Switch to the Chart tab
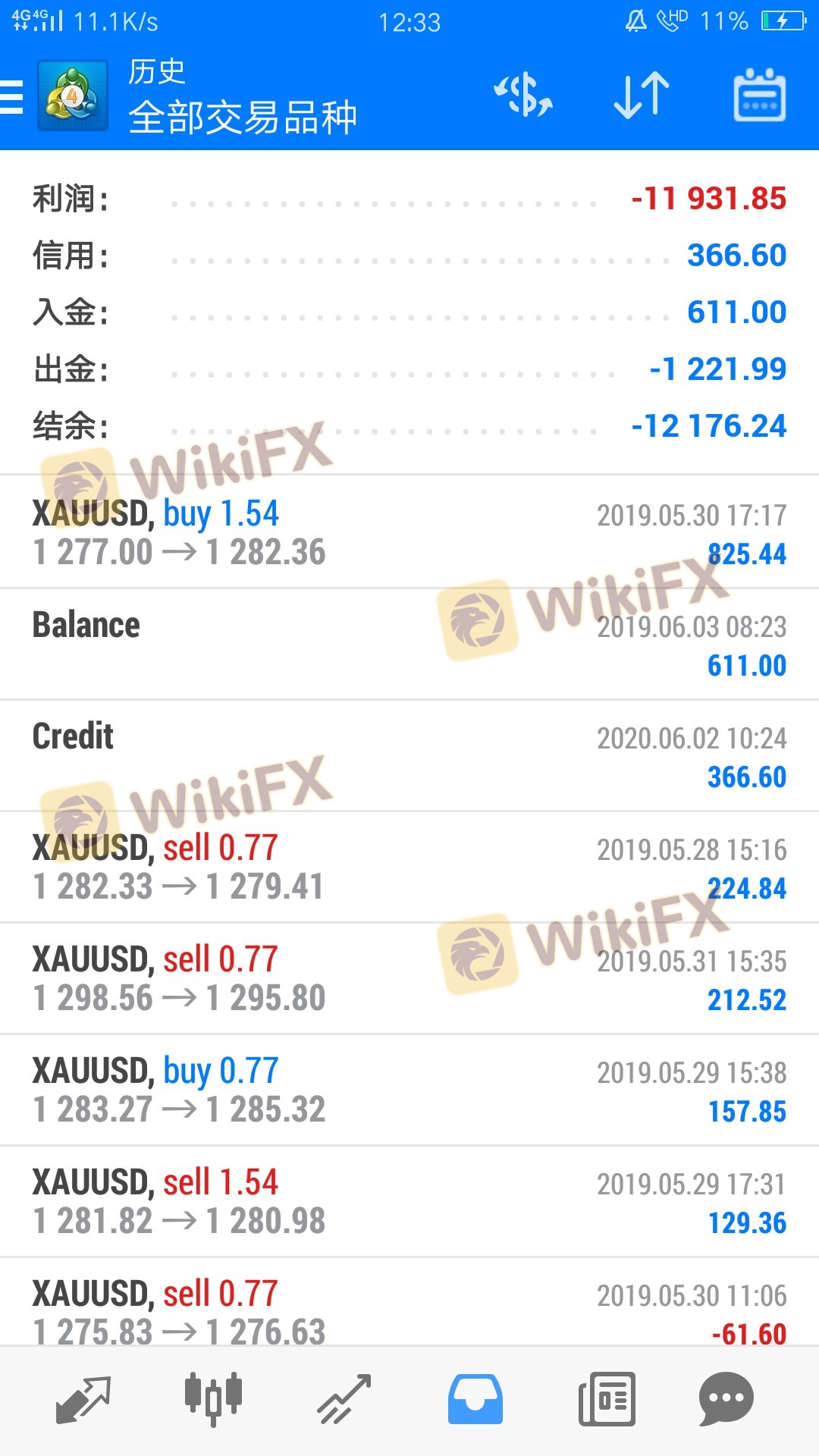The image size is (819, 1456). (213, 1398)
